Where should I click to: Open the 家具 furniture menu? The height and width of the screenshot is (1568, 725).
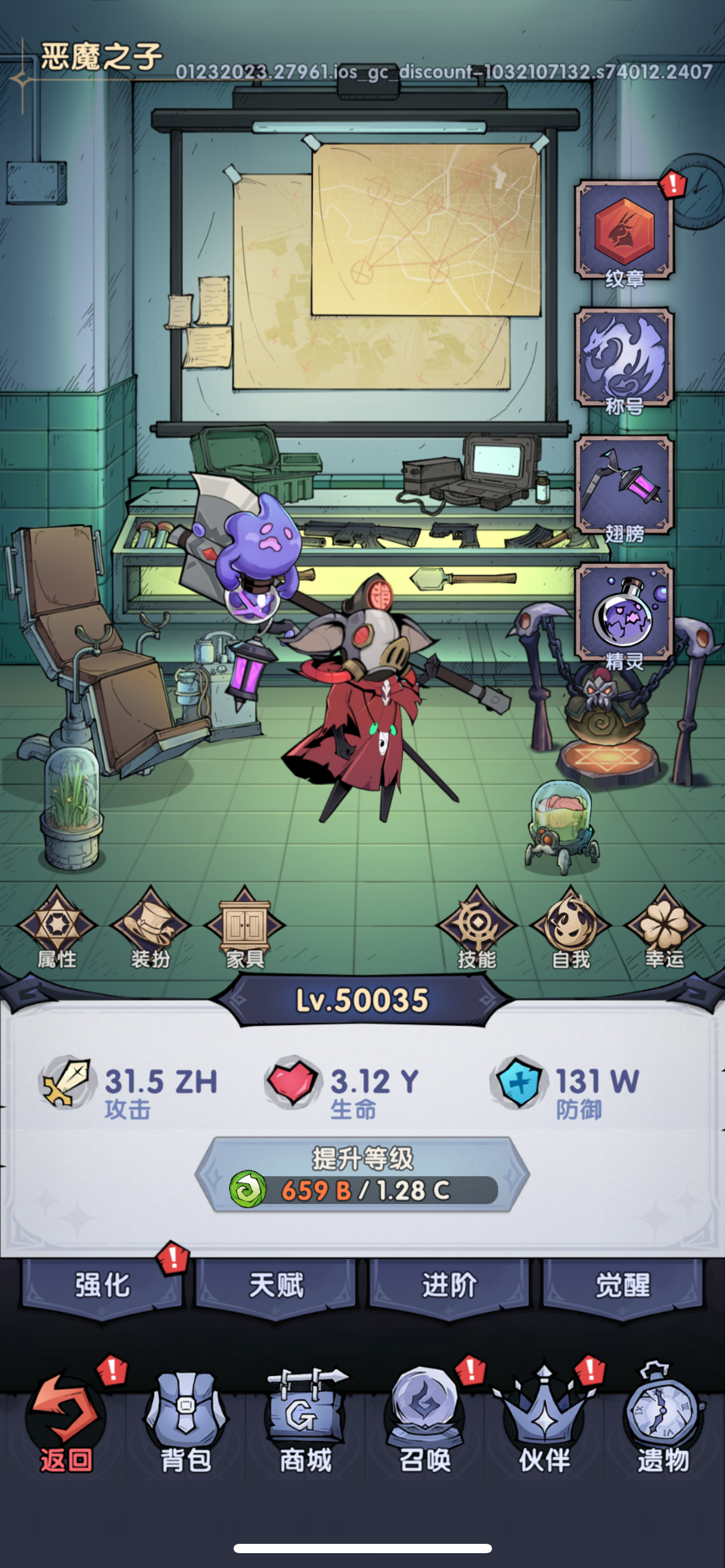(245, 927)
